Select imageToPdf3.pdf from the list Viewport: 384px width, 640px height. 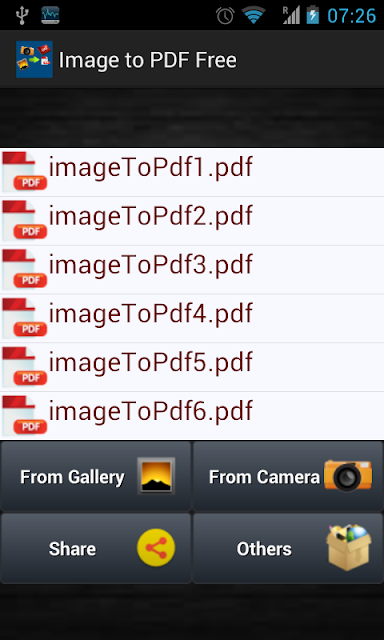tap(192, 269)
